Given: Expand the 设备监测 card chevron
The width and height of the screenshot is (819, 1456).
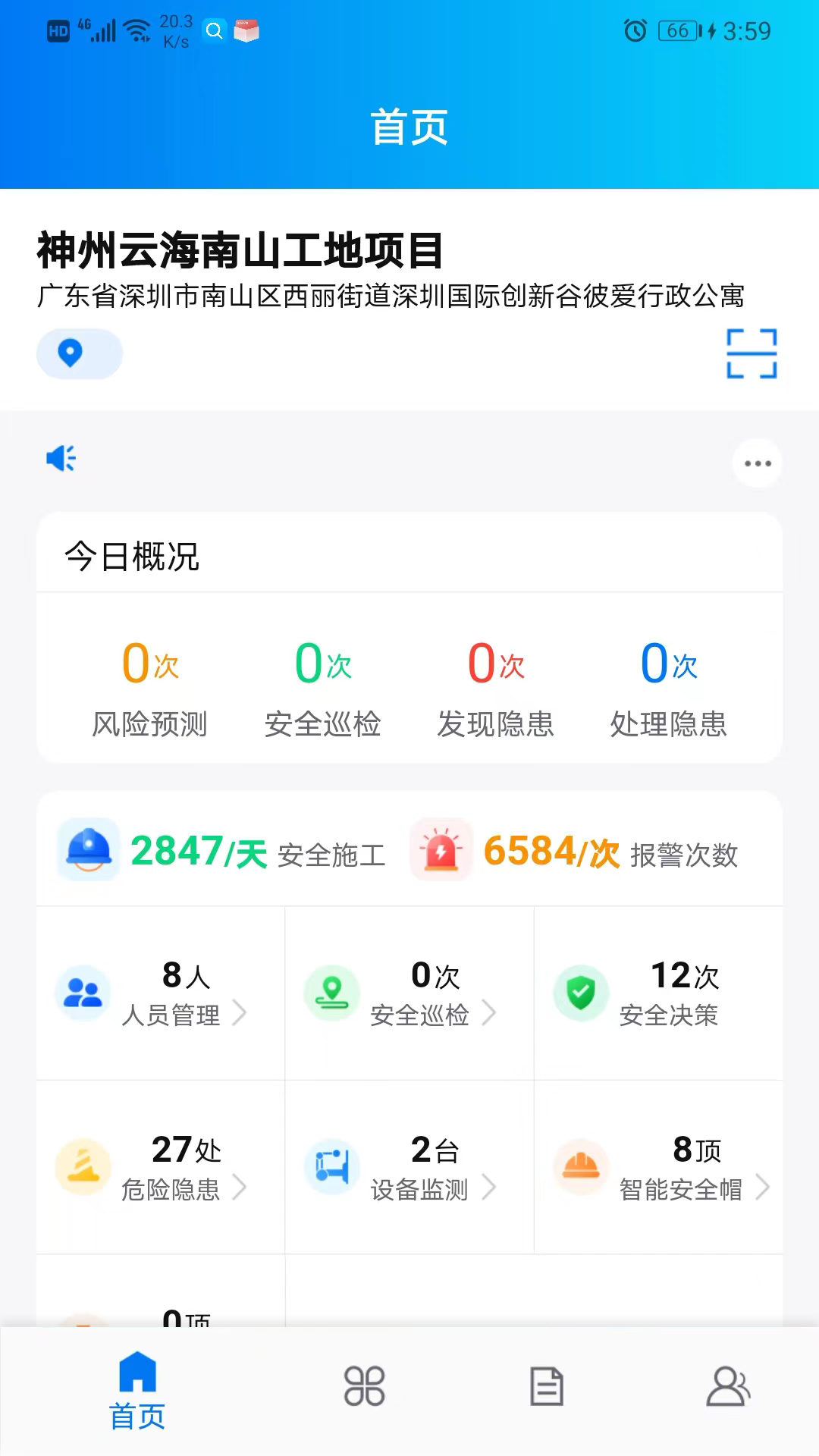Looking at the screenshot, I should 491,1188.
